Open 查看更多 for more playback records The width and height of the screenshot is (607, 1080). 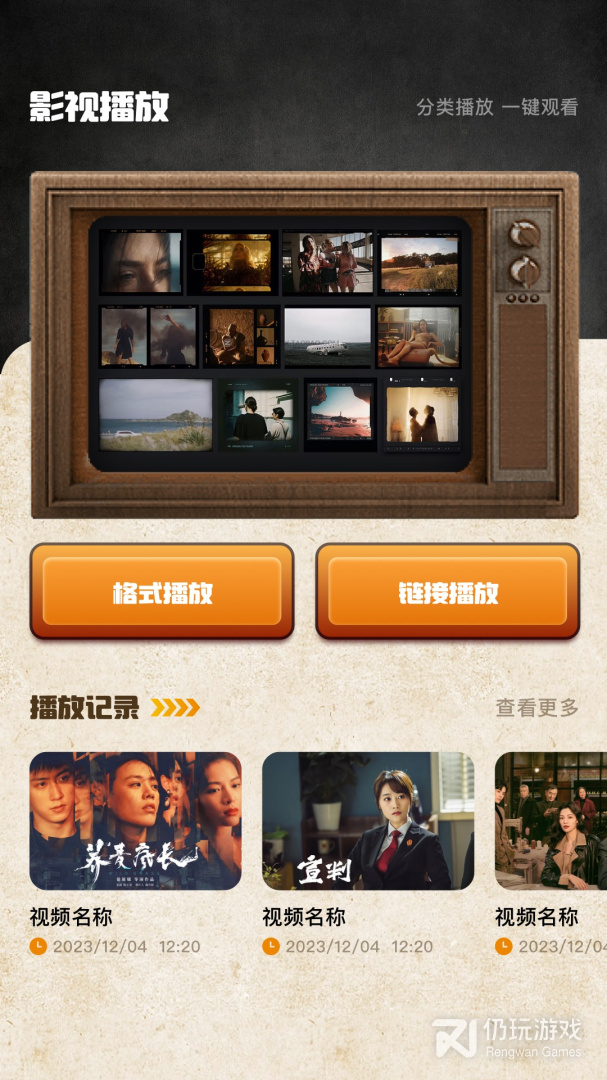(537, 708)
